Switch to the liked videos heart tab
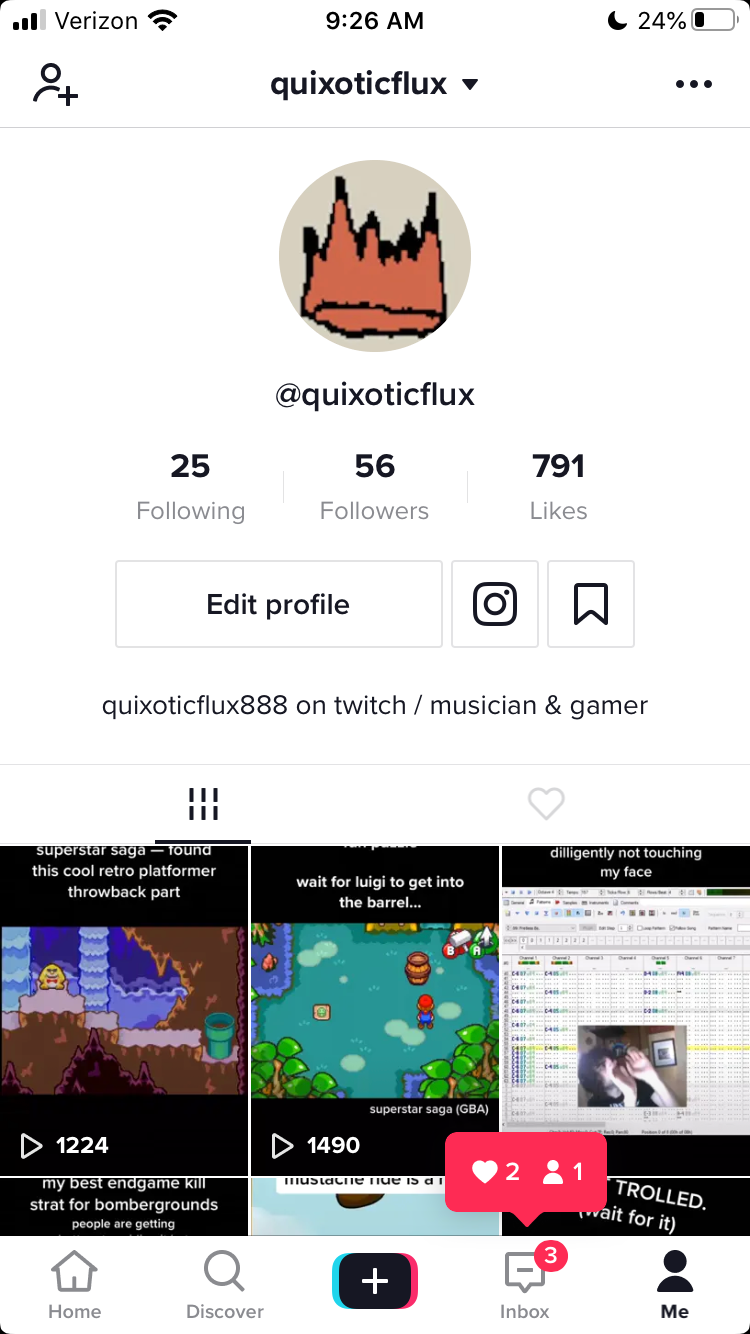 pyautogui.click(x=546, y=803)
